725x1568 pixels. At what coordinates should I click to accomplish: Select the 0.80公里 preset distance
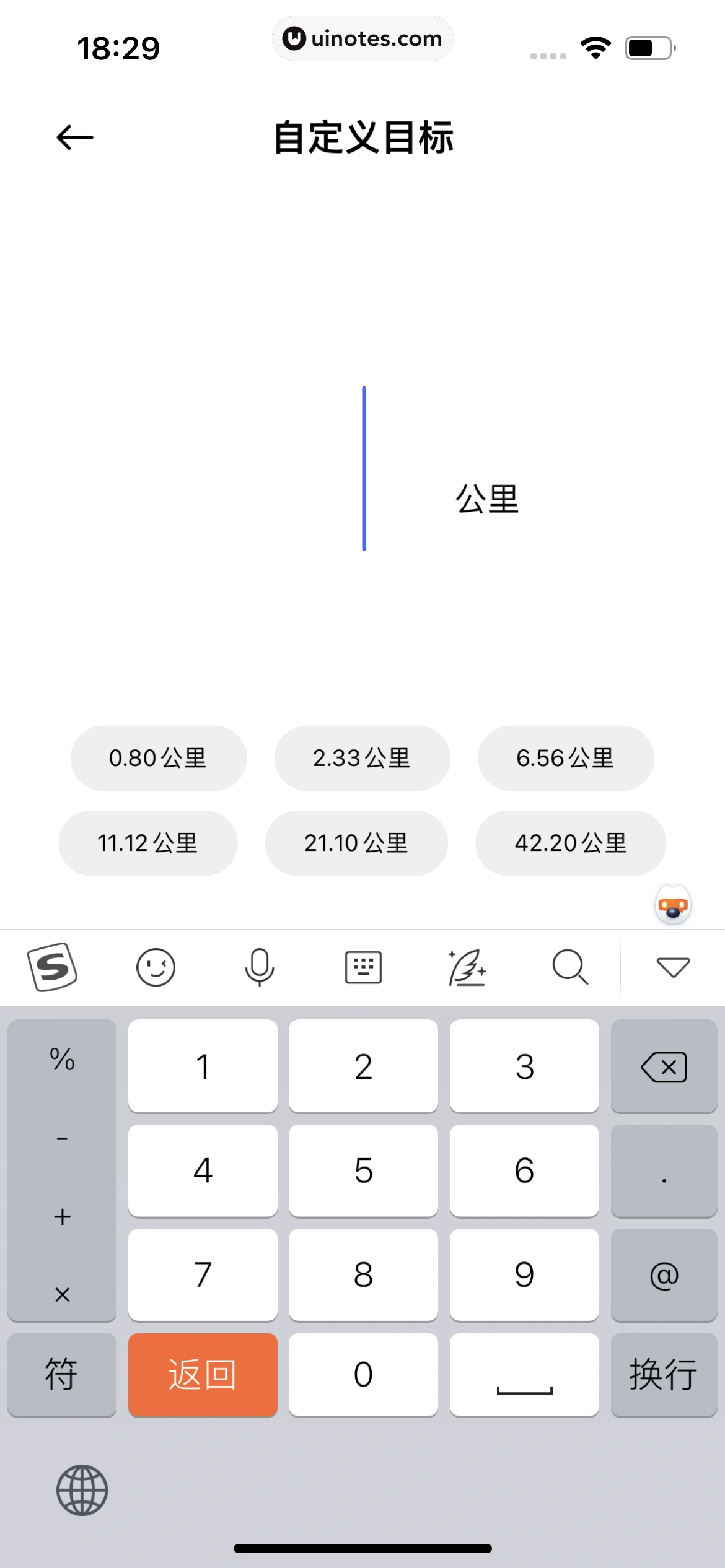[158, 758]
